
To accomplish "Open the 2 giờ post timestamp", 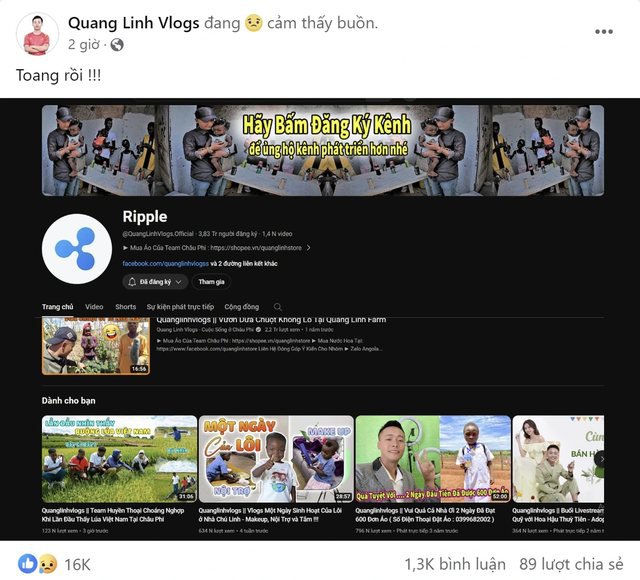I will point(82,45).
